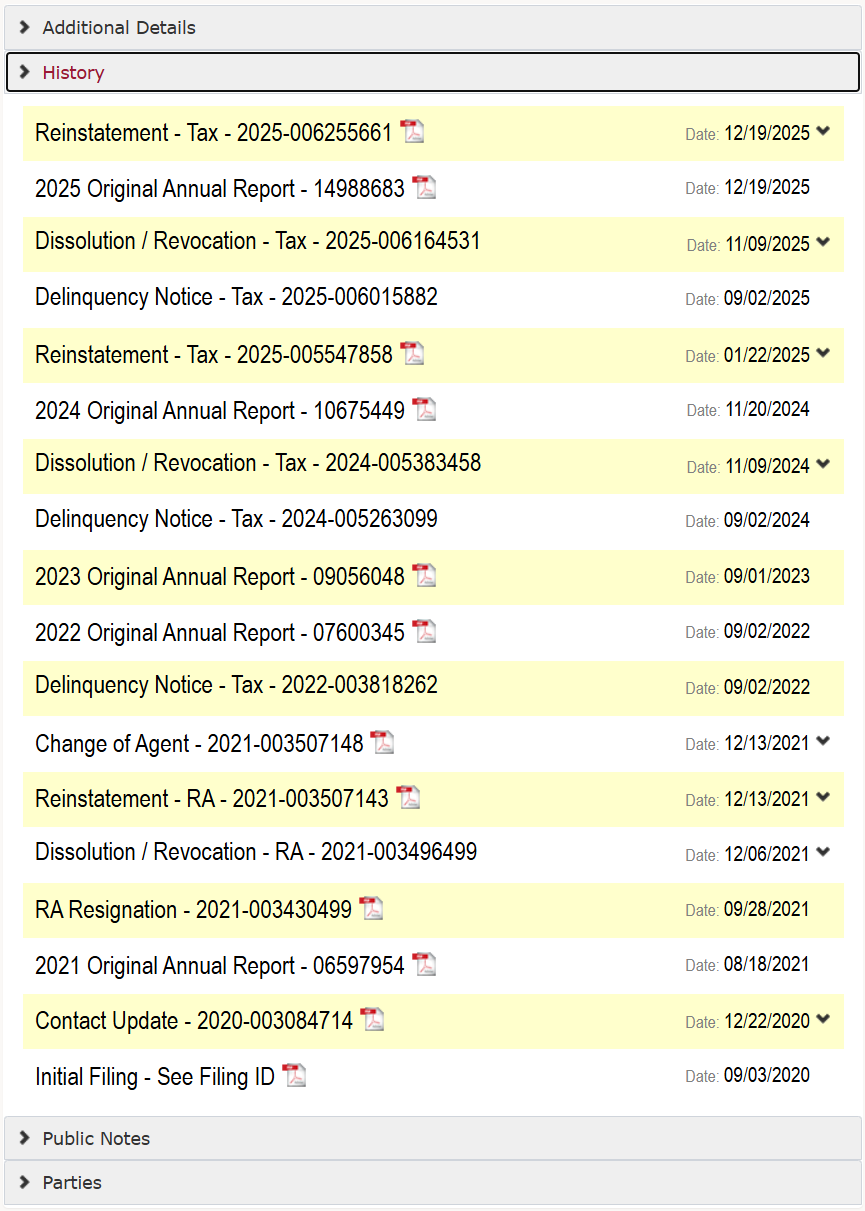
Task: Expand Dissolution / Revocation RA 2021-003496499 details
Action: pos(823,852)
